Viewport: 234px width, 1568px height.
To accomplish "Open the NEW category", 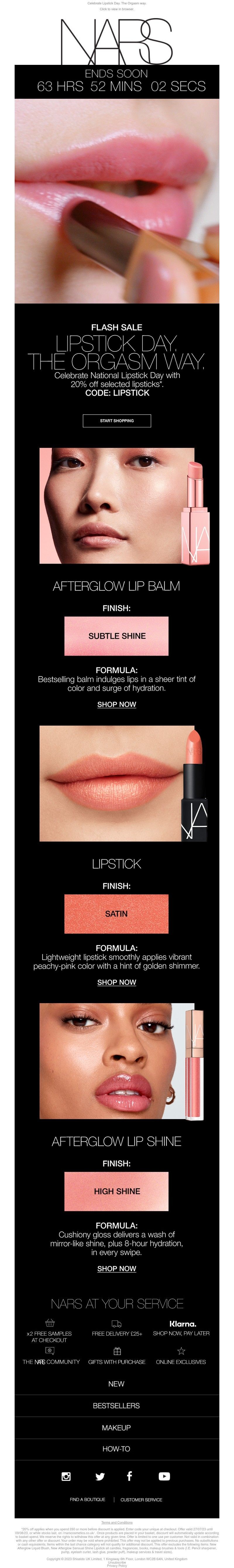I will [116, 1383].
